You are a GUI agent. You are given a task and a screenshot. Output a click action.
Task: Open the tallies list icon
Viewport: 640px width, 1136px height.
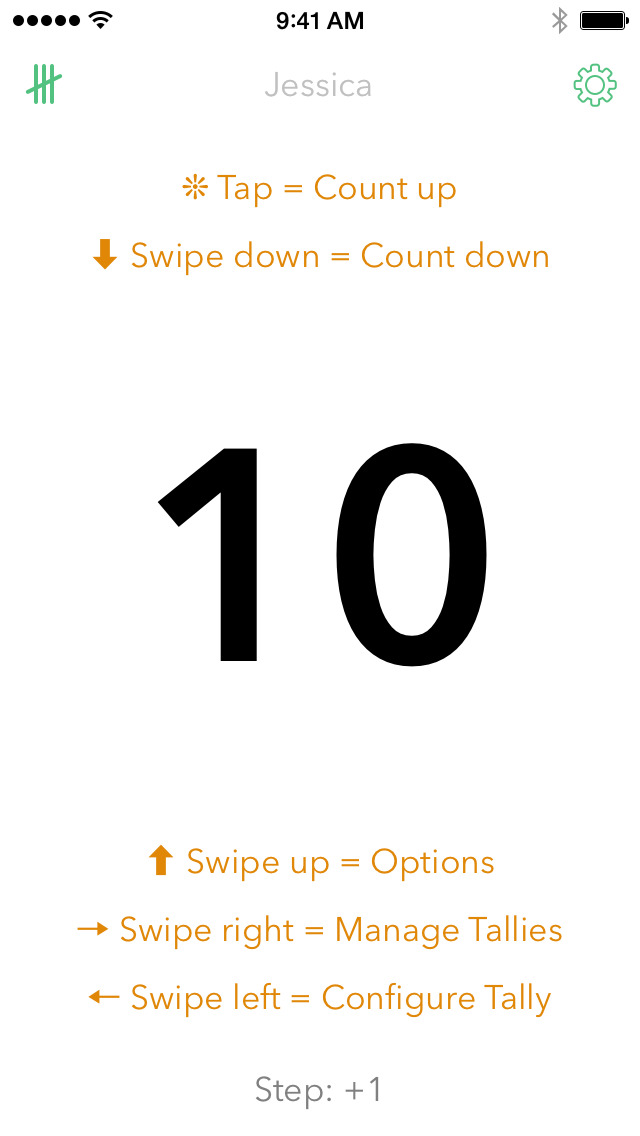pos(45,85)
